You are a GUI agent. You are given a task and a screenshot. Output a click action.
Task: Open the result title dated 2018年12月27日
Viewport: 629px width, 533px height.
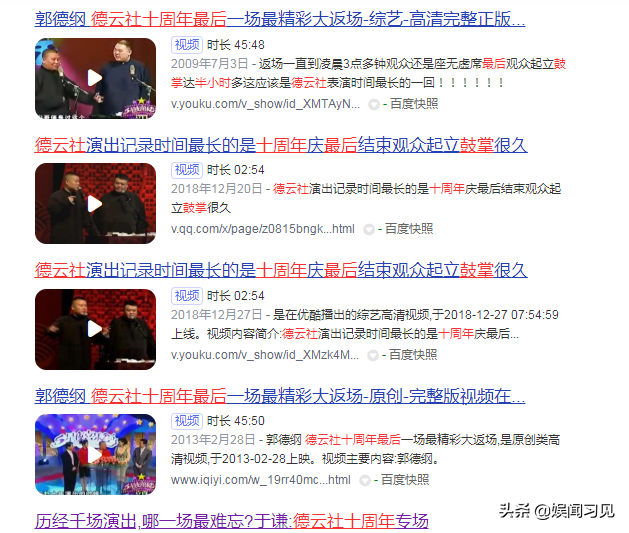tap(280, 271)
